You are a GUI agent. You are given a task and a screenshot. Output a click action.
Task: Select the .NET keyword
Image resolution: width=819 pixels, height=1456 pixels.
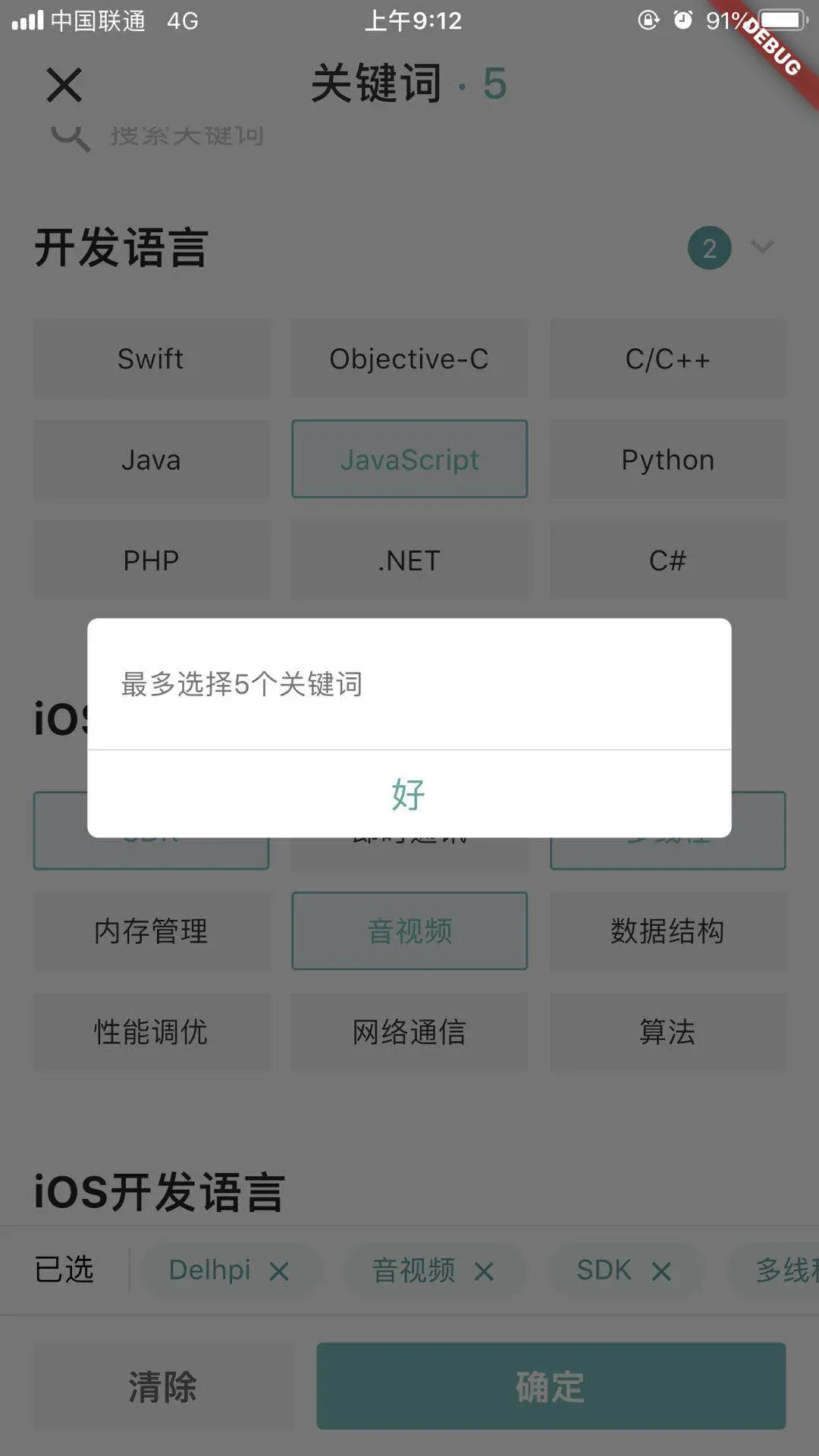(x=409, y=560)
